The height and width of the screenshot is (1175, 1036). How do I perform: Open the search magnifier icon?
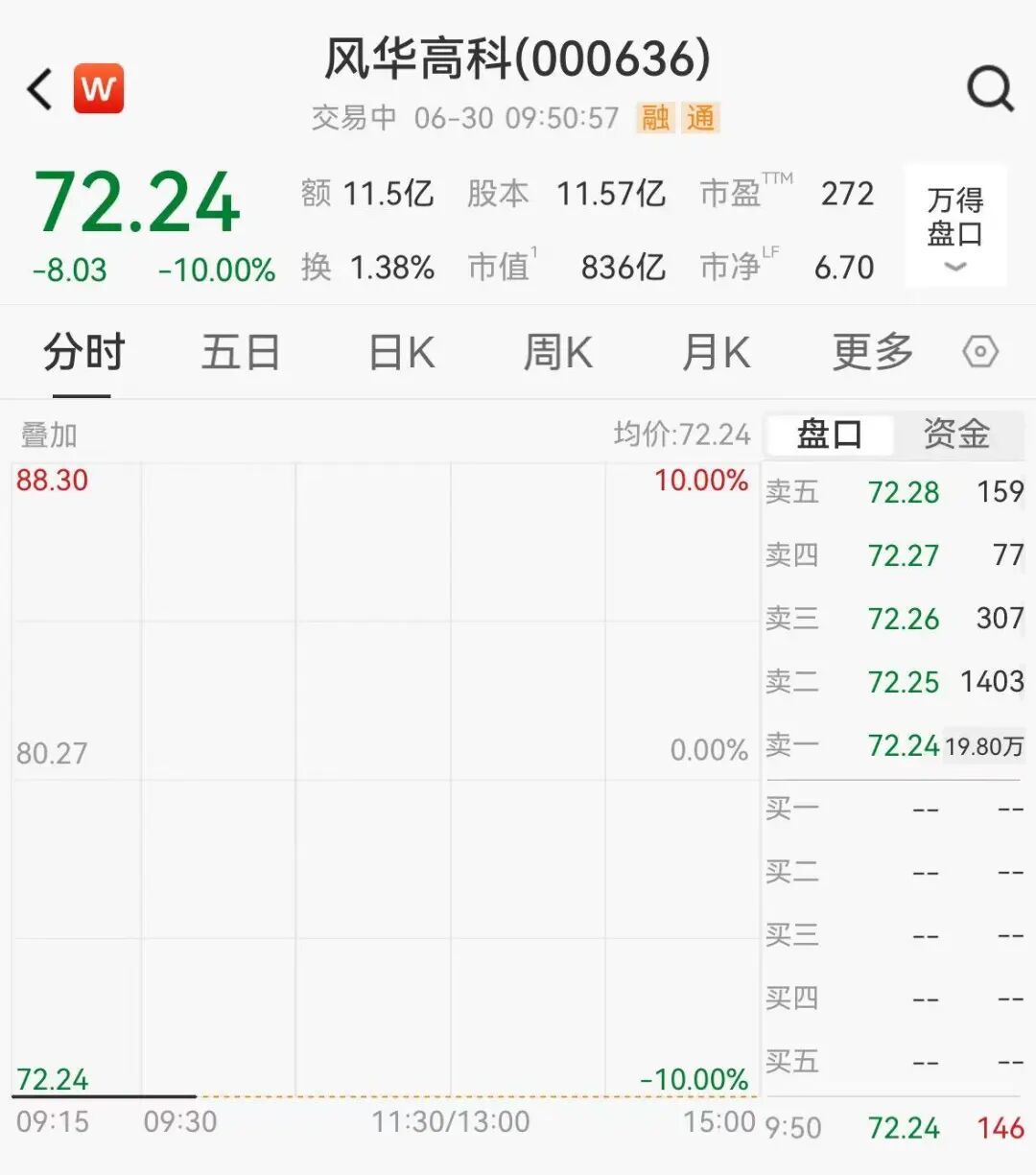(989, 90)
